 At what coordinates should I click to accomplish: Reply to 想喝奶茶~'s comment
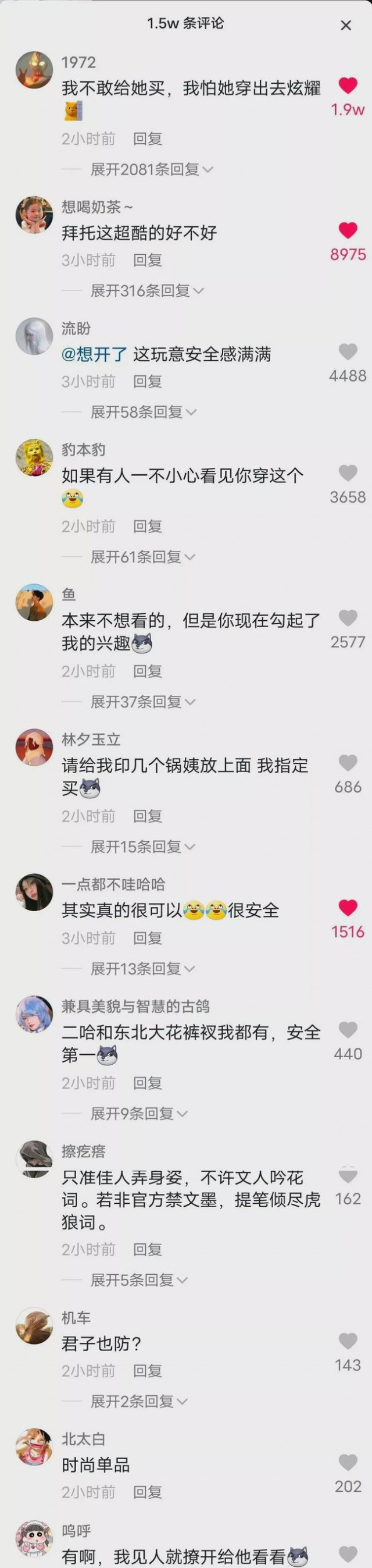pos(148,261)
